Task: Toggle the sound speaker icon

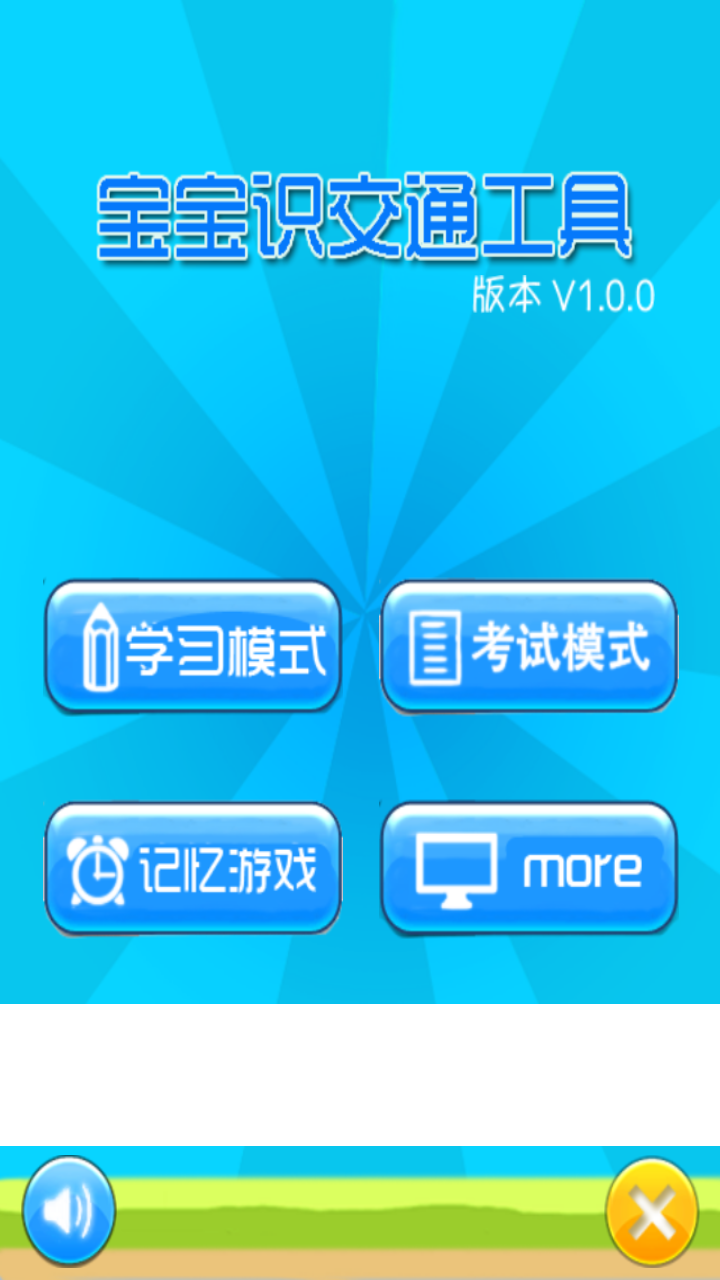Action: click(68, 1211)
